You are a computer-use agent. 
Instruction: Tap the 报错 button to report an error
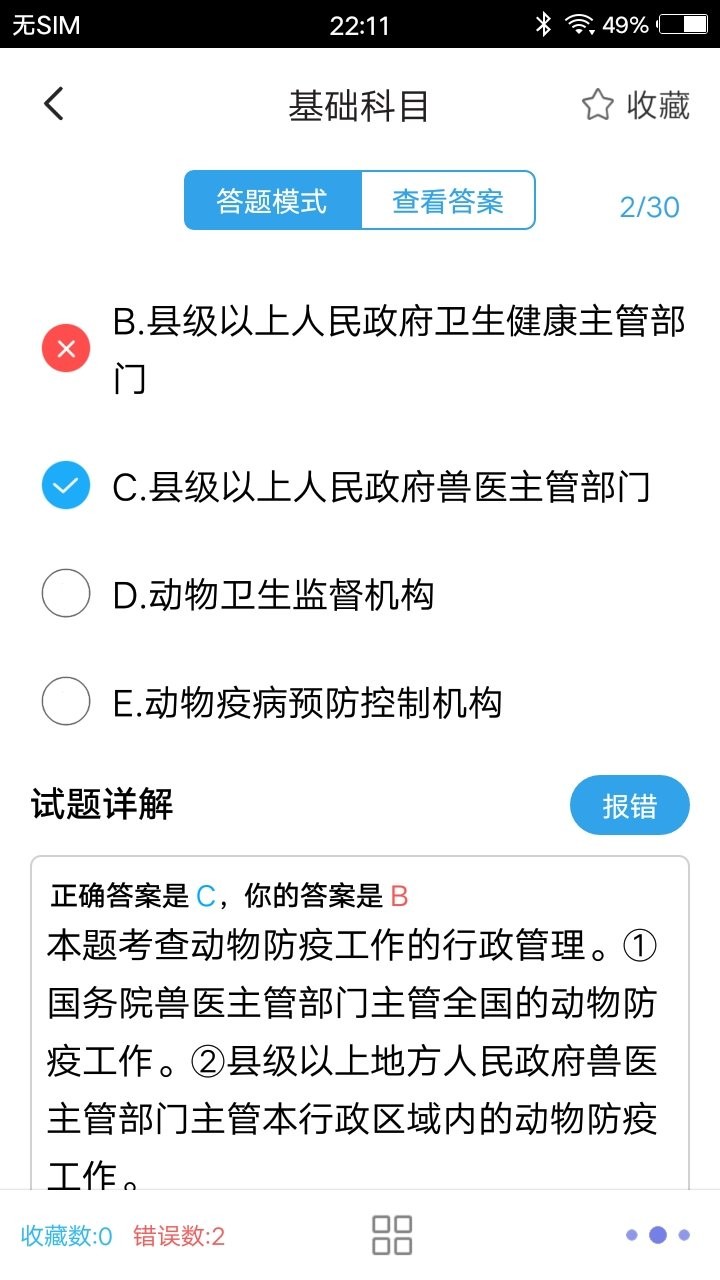[x=629, y=804]
